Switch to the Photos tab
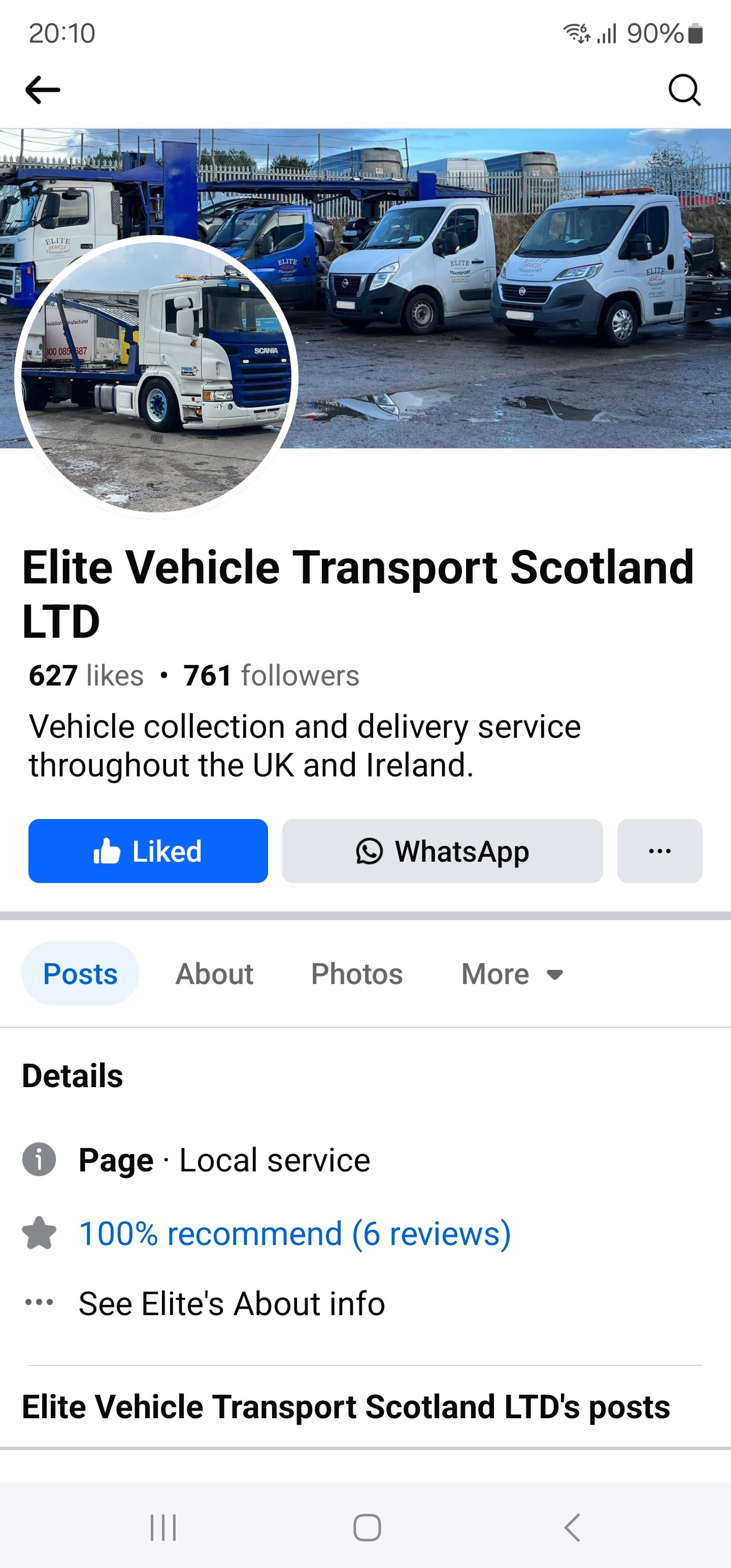Screen dimensions: 731x1568 tap(357, 974)
